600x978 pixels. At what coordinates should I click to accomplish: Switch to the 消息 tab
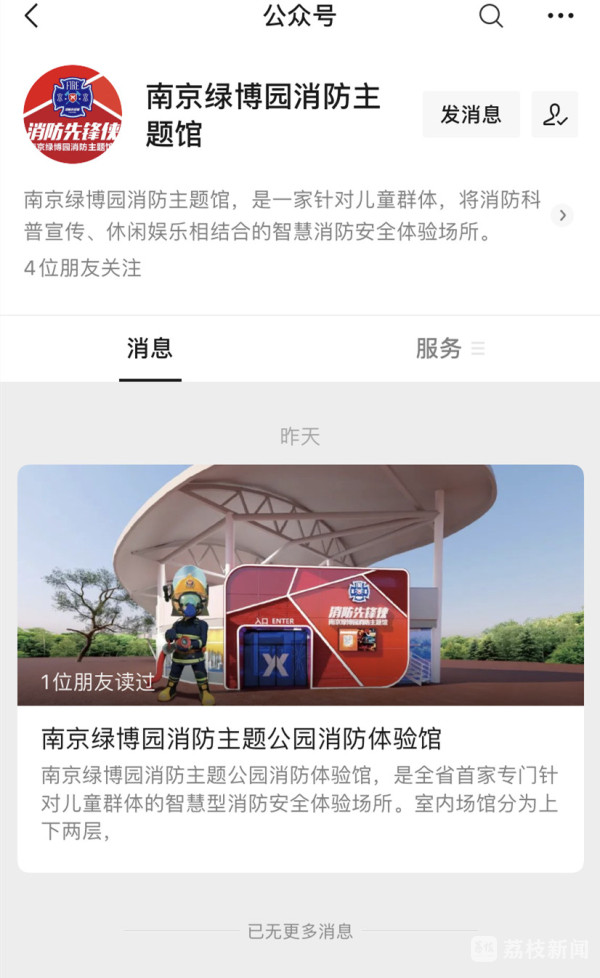[x=150, y=348]
